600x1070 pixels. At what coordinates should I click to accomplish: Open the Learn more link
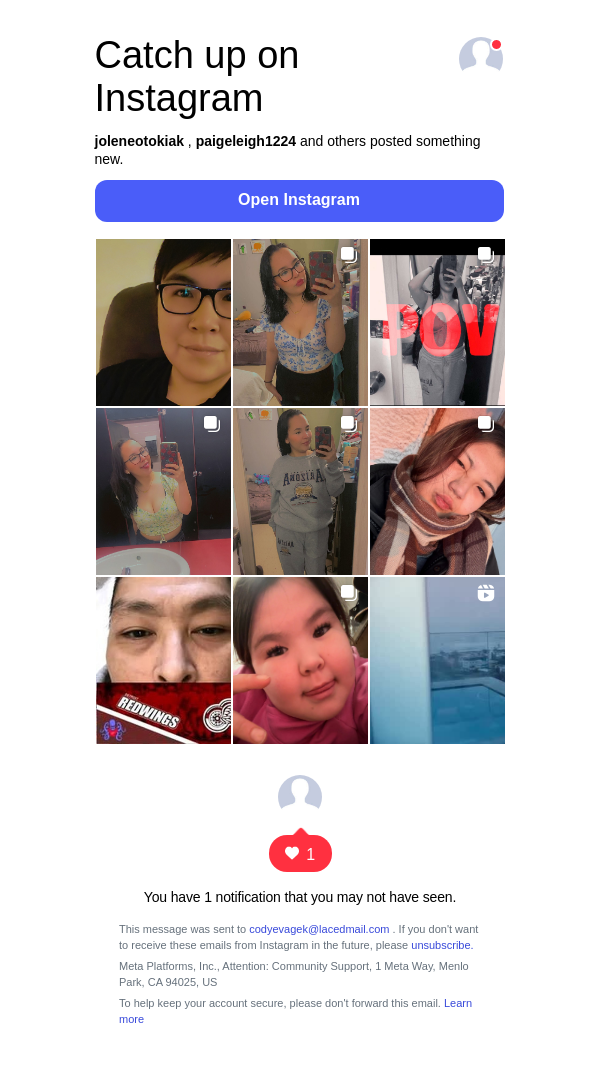point(458,1003)
